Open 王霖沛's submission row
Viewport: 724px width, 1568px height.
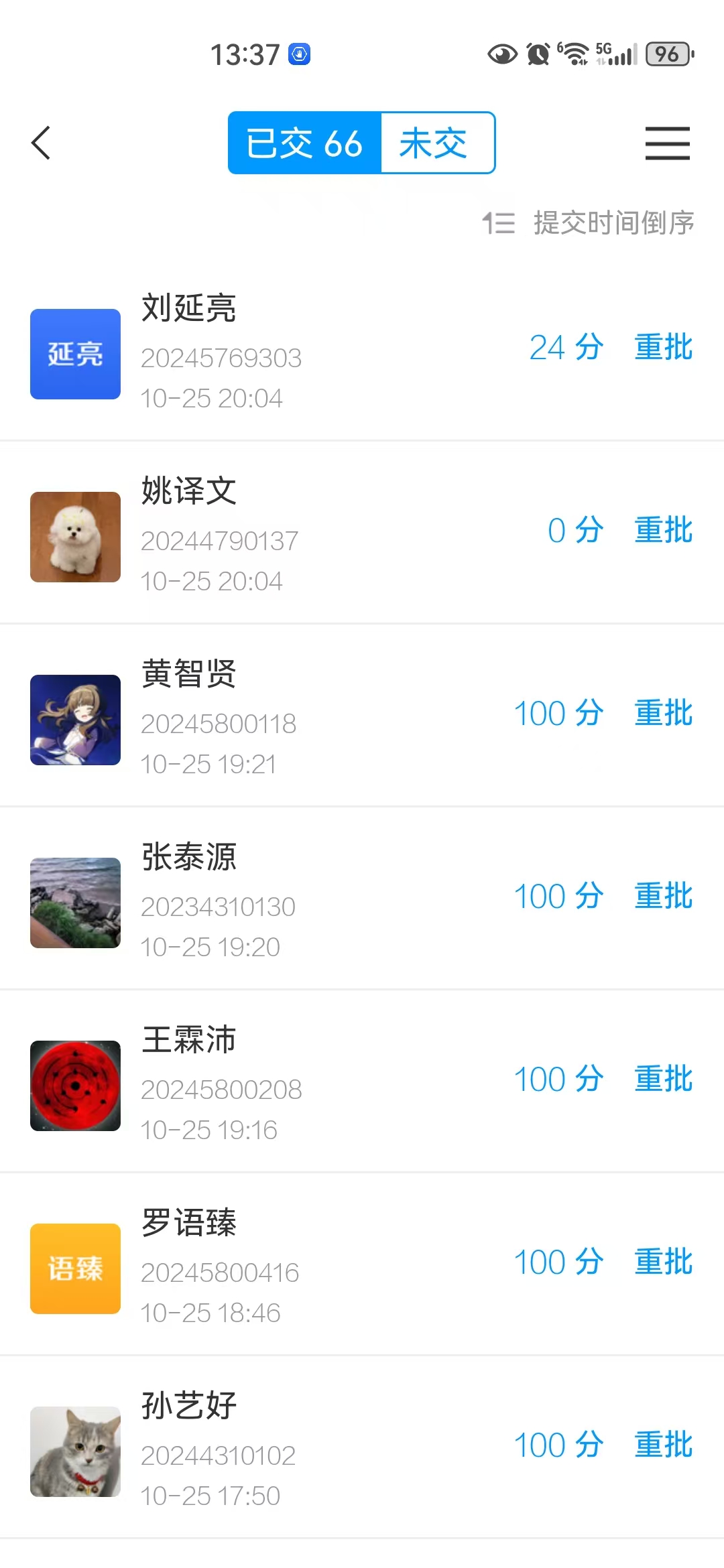pos(268,1085)
